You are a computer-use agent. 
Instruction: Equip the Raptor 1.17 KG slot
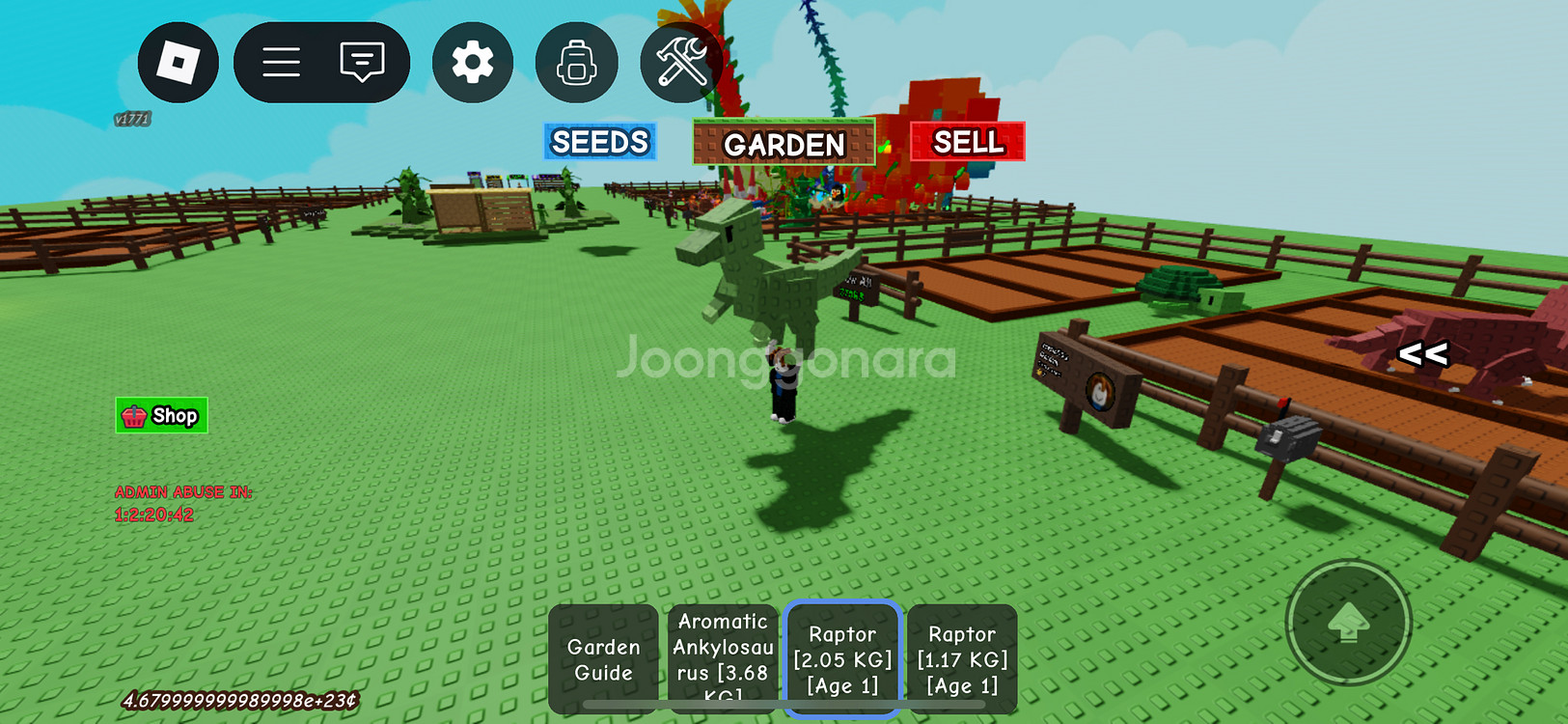[x=962, y=659]
